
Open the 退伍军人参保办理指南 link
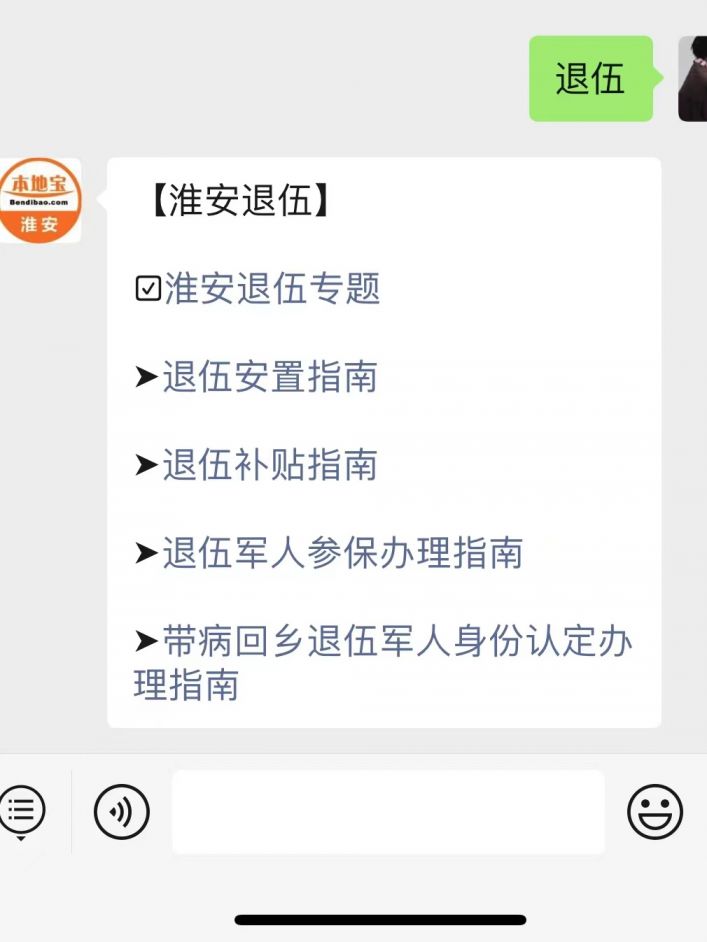click(x=343, y=553)
